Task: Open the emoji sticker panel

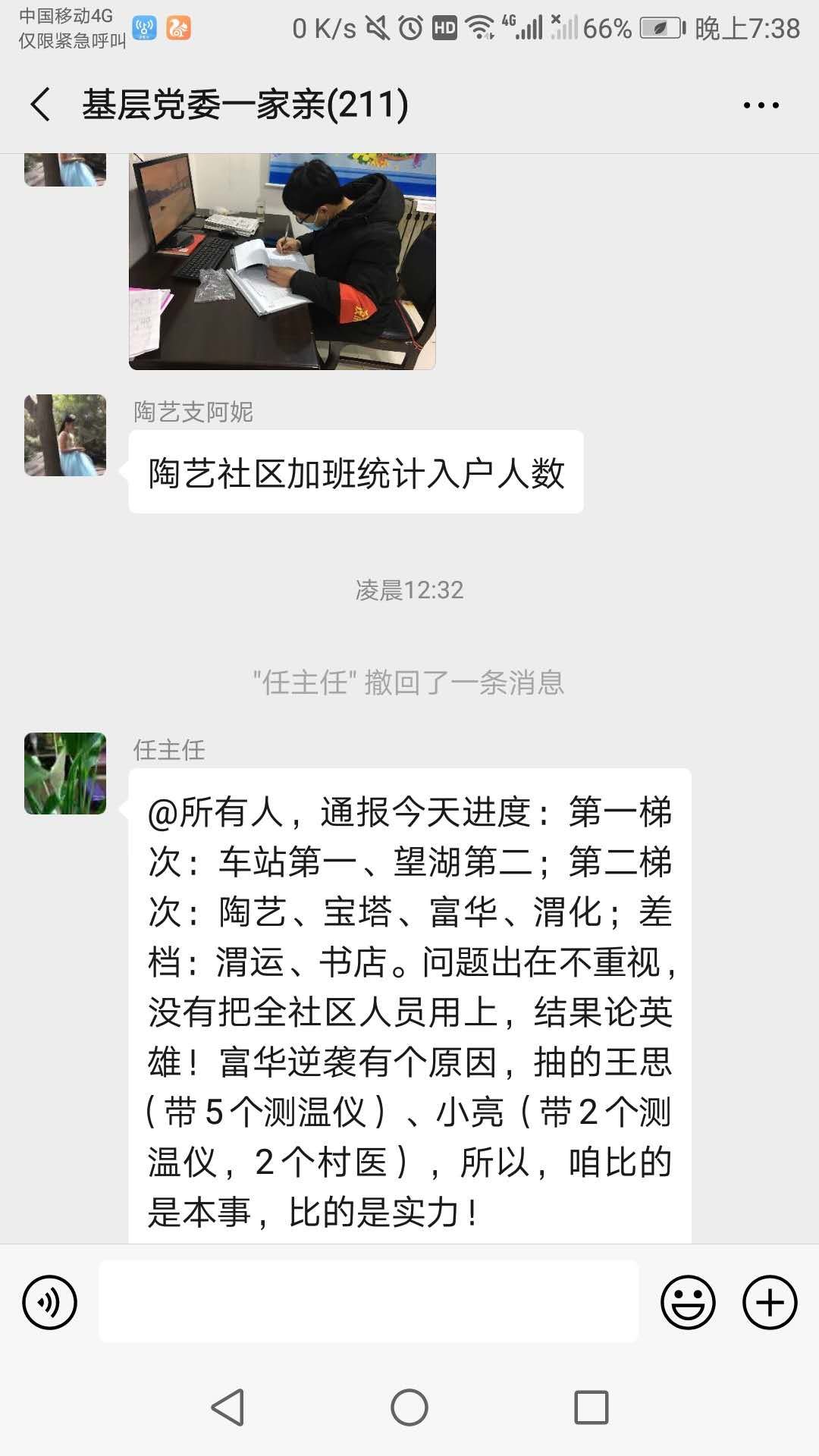Action: pos(688,1303)
